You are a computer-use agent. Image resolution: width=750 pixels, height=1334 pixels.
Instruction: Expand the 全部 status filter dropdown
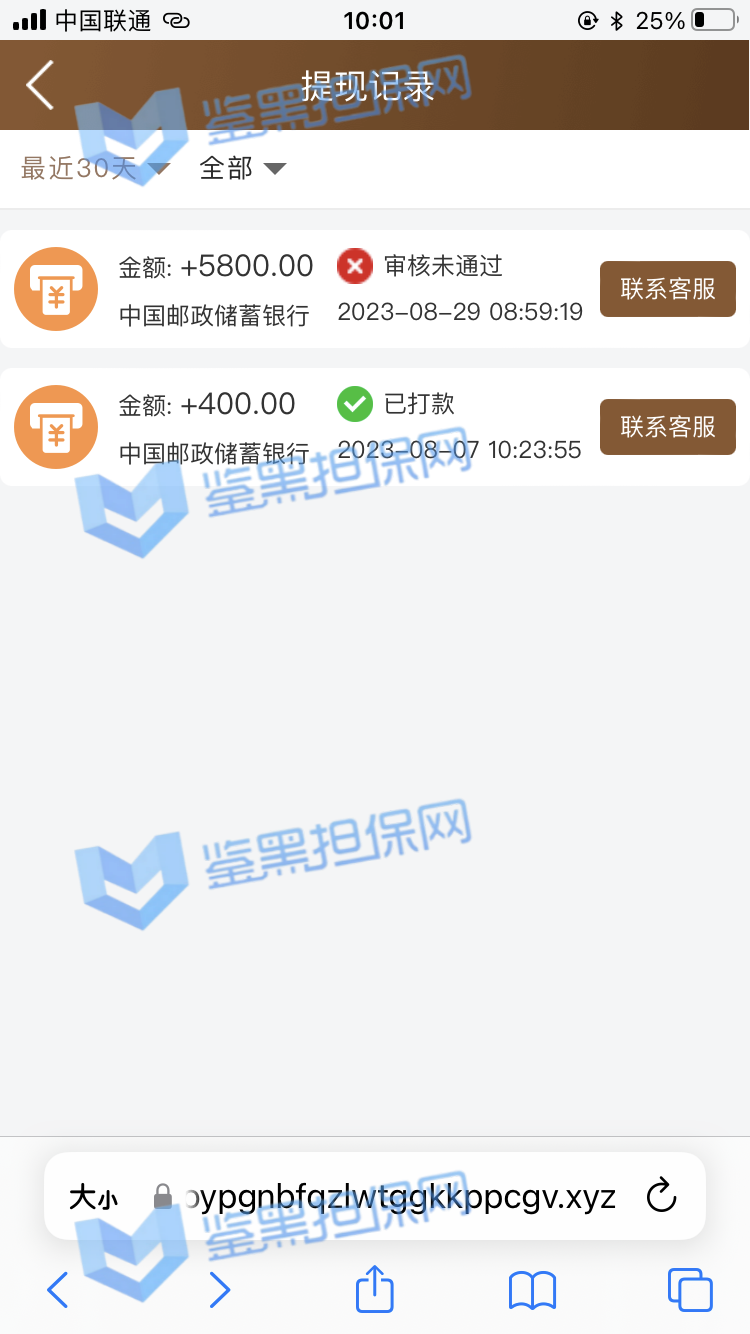(243, 168)
